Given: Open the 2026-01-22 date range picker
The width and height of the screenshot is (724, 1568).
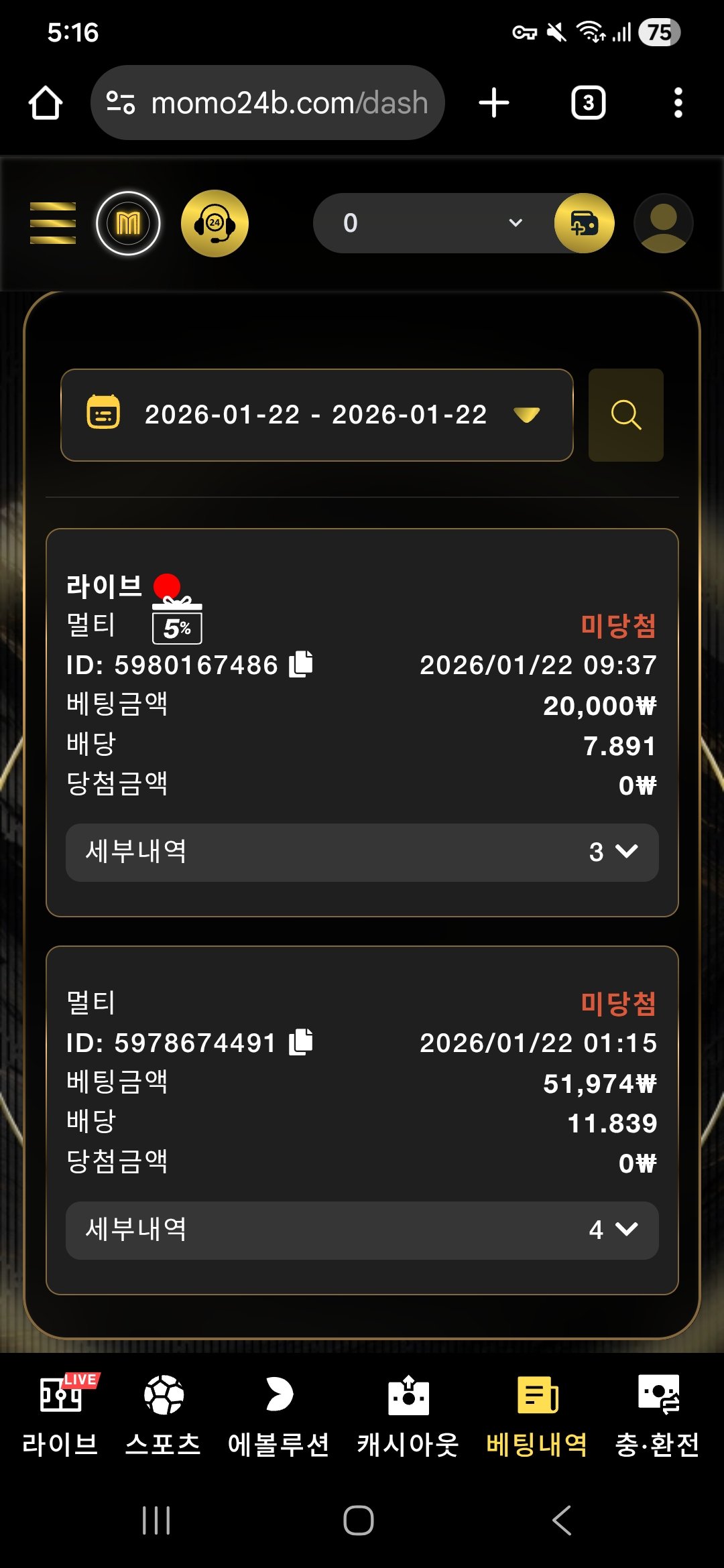Looking at the screenshot, I should pos(316,415).
